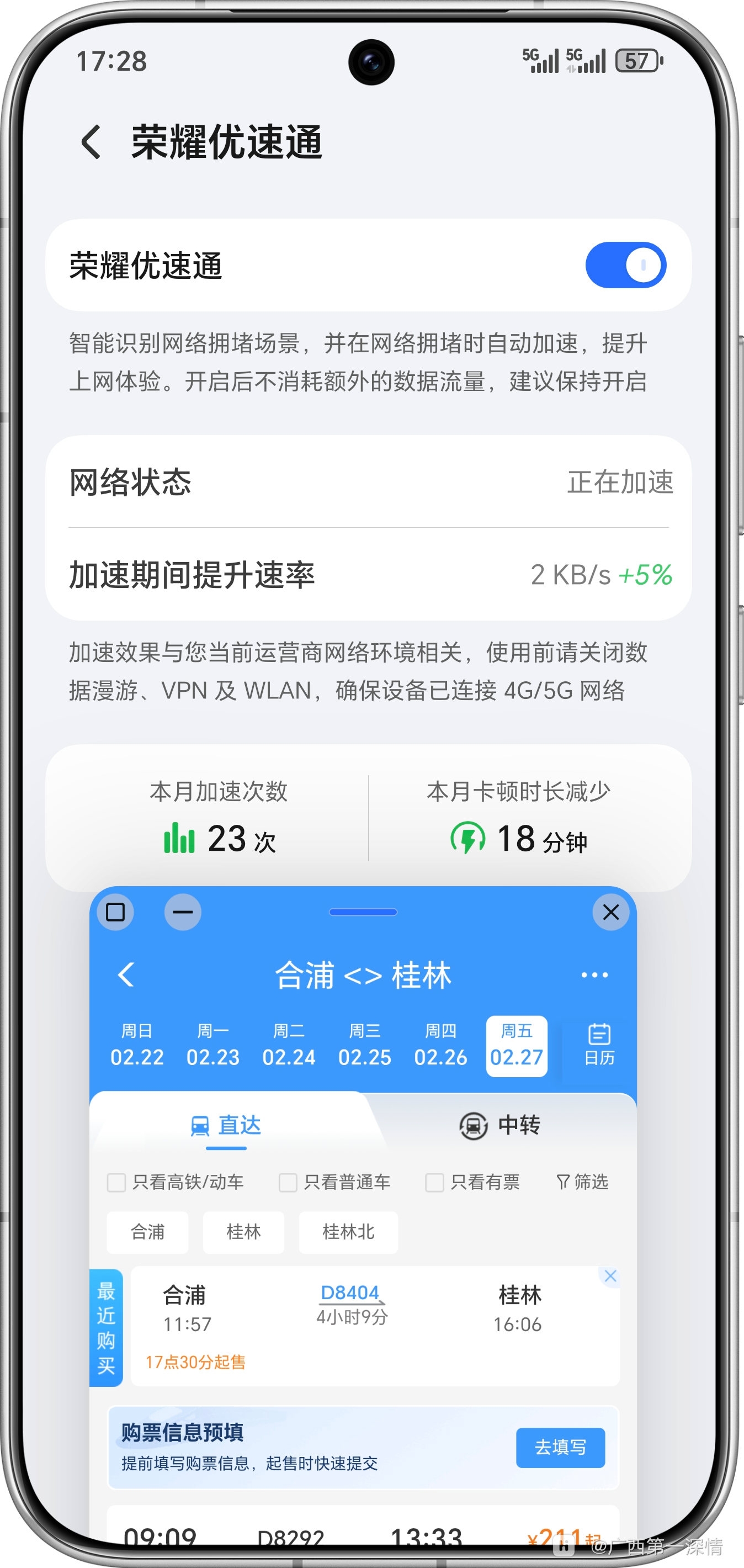This screenshot has height=1568, width=744.
Task: Select date 周四 02.26
Action: [x=440, y=1046]
